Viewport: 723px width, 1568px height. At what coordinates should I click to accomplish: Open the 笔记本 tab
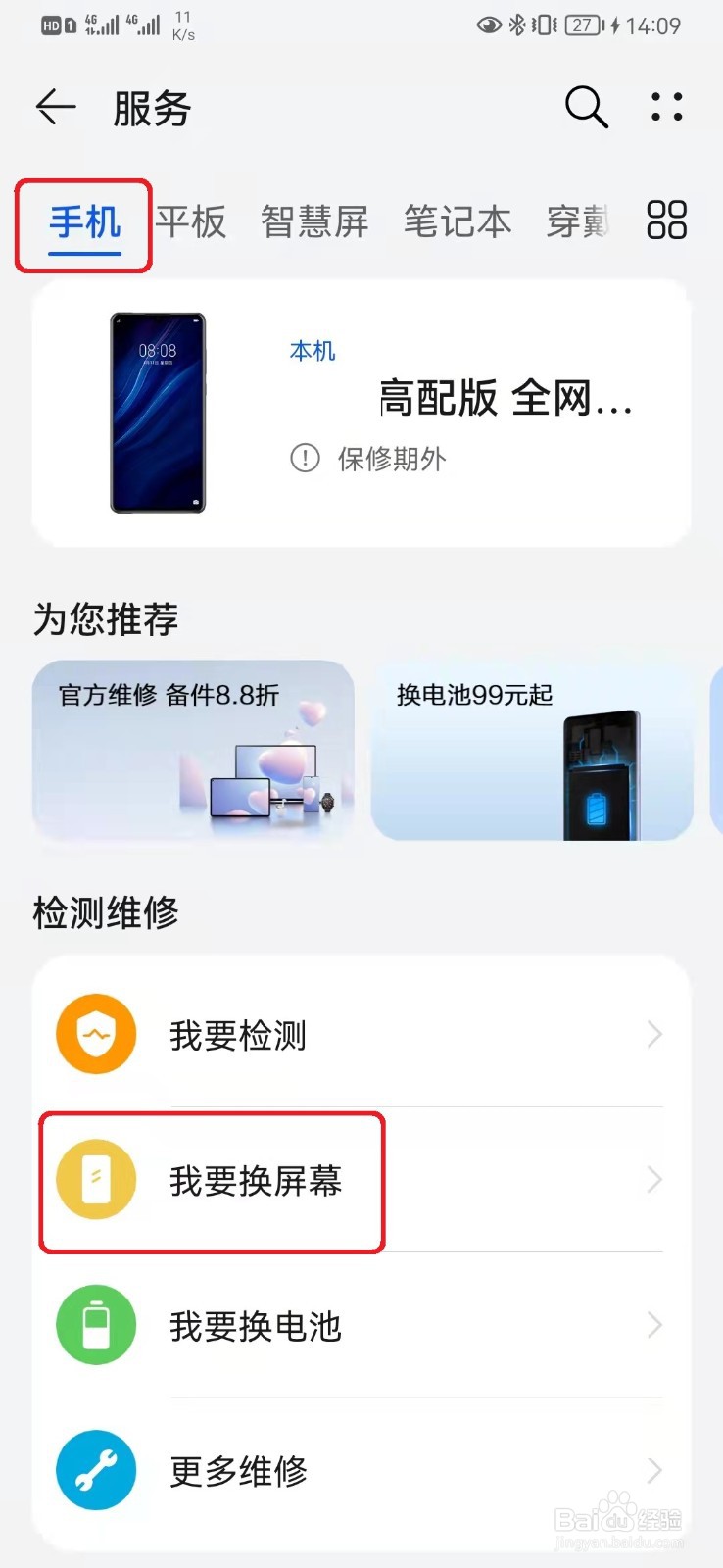click(457, 223)
